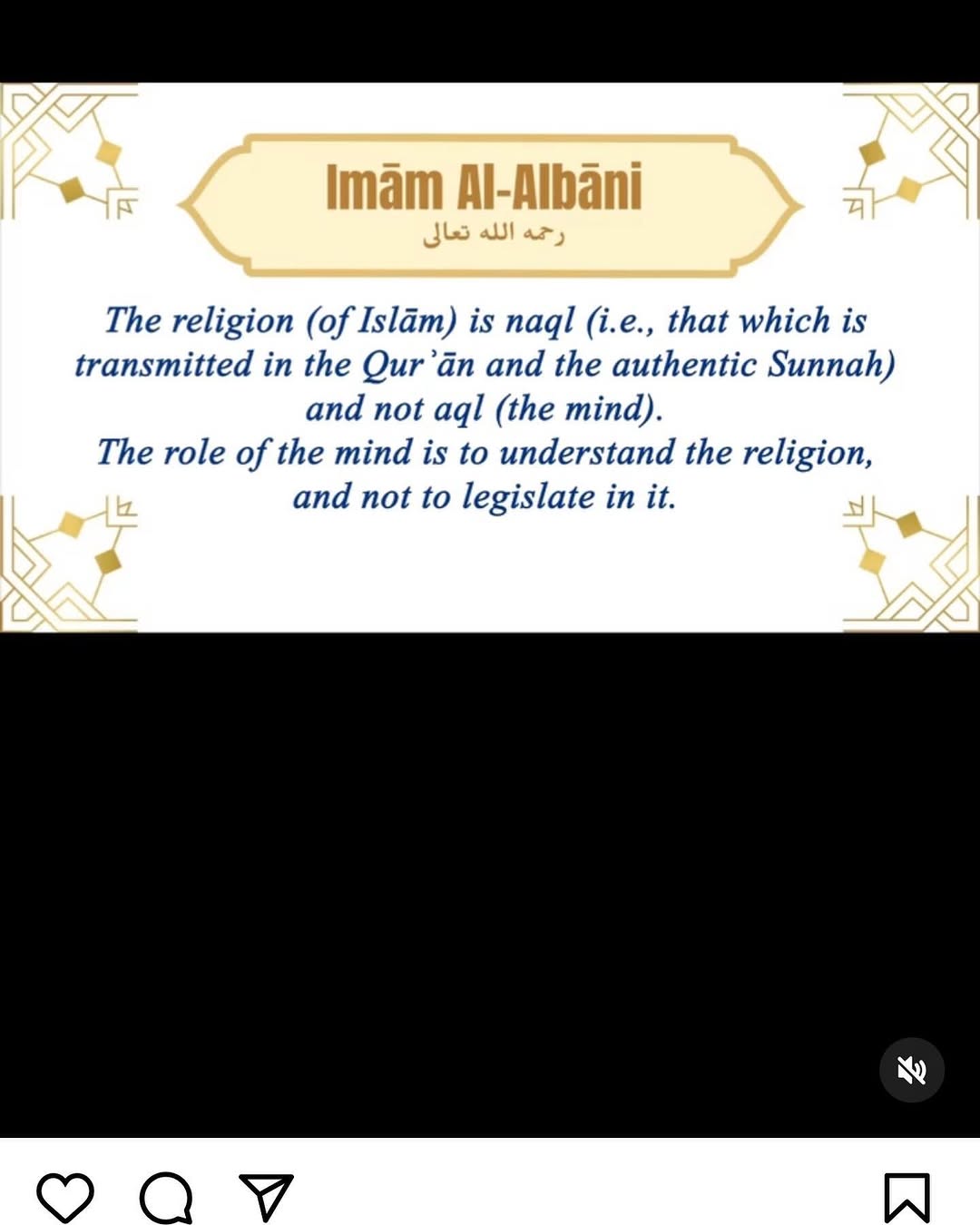Open comments via the speech bubble icon
Image resolution: width=980 pixels, height=1225 pixels.
tap(166, 1198)
